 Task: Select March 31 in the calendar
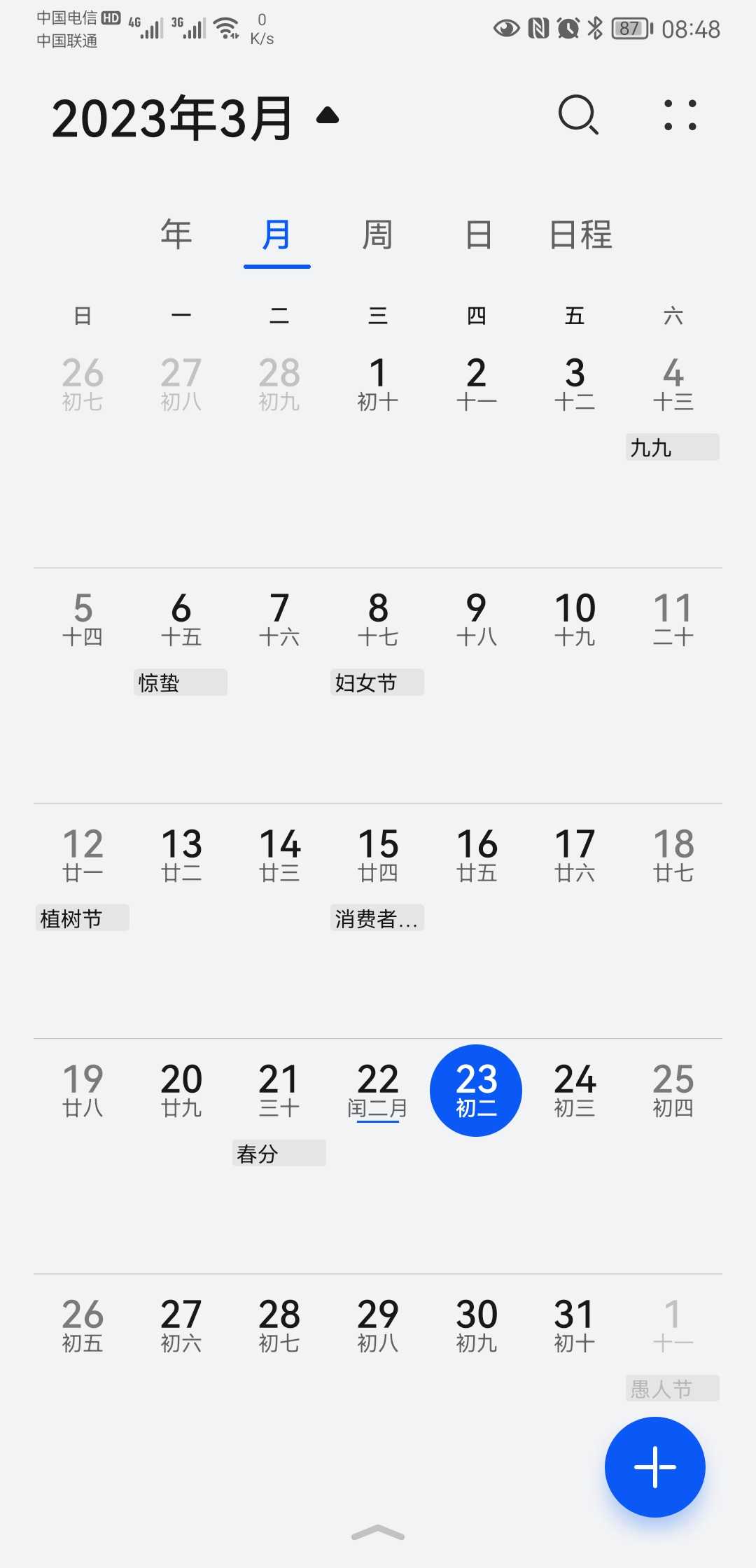(575, 1326)
